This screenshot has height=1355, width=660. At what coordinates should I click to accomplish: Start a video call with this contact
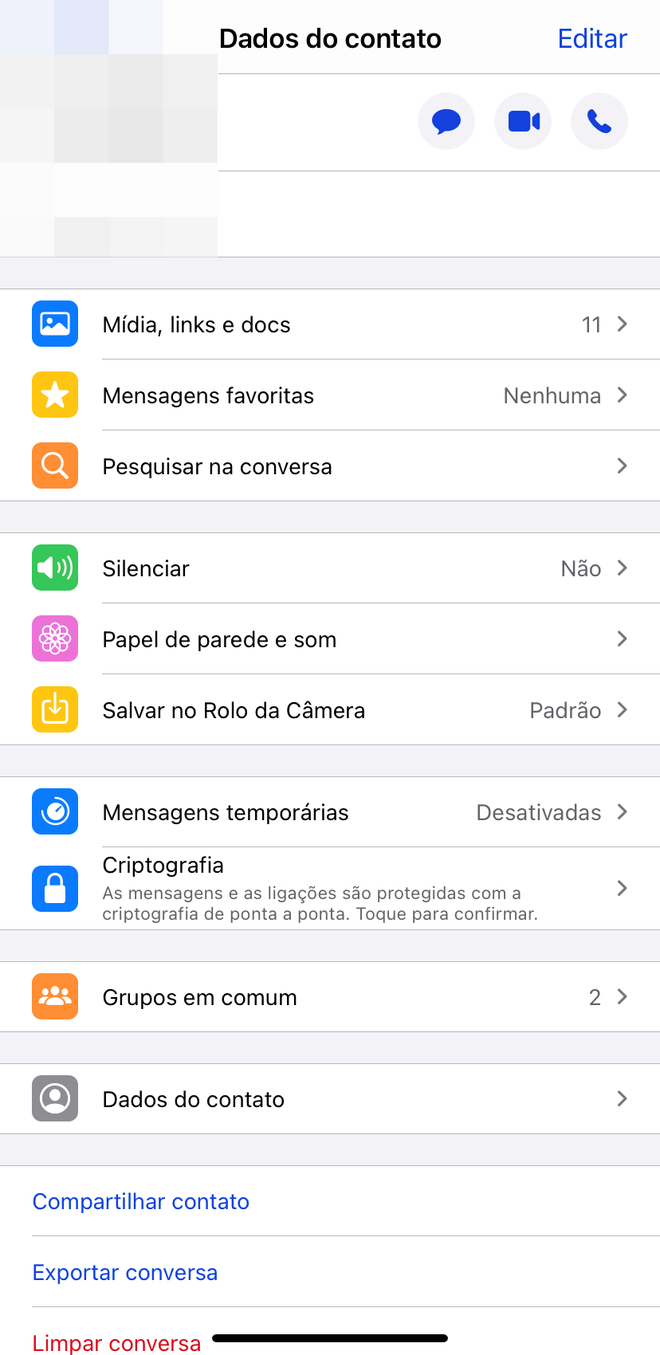[523, 122]
